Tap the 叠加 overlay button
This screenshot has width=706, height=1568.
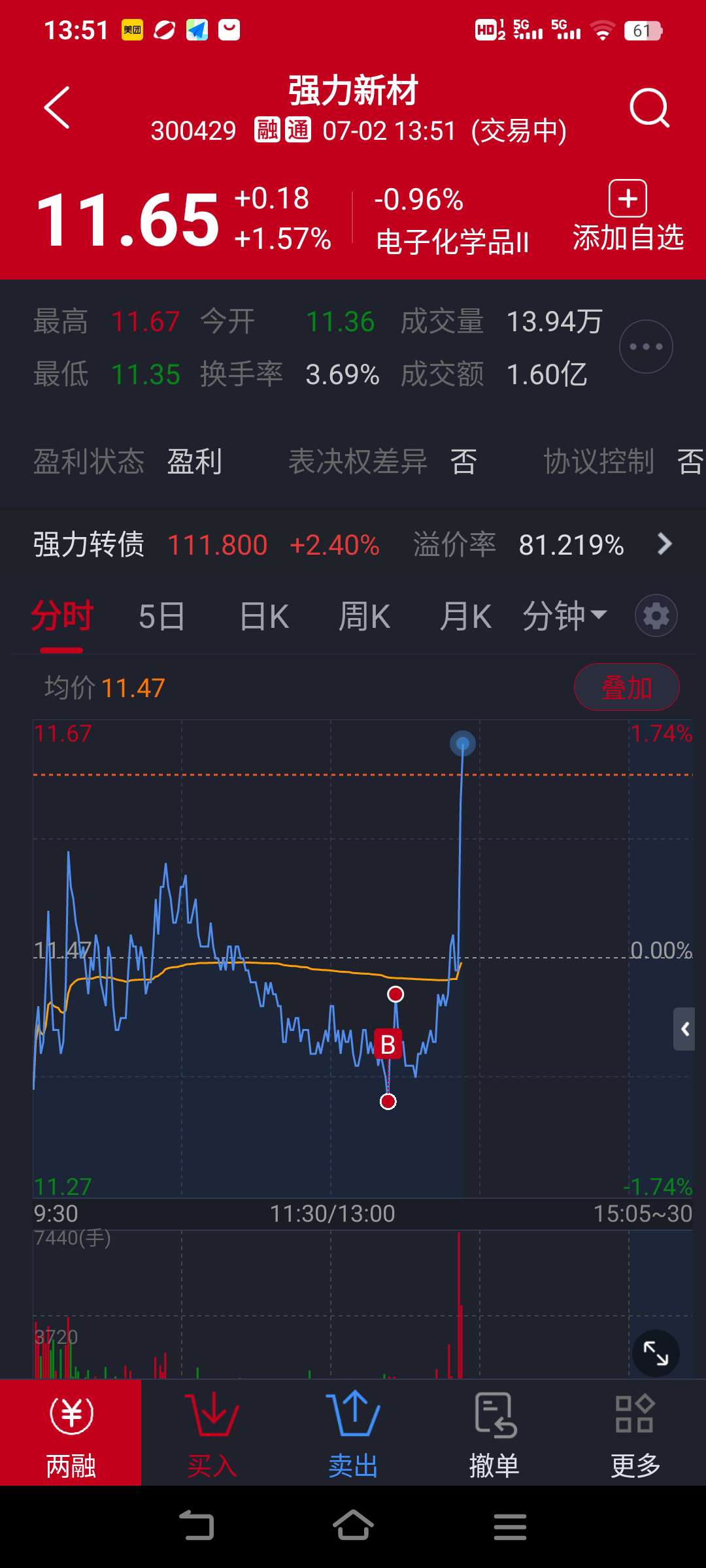tap(627, 687)
